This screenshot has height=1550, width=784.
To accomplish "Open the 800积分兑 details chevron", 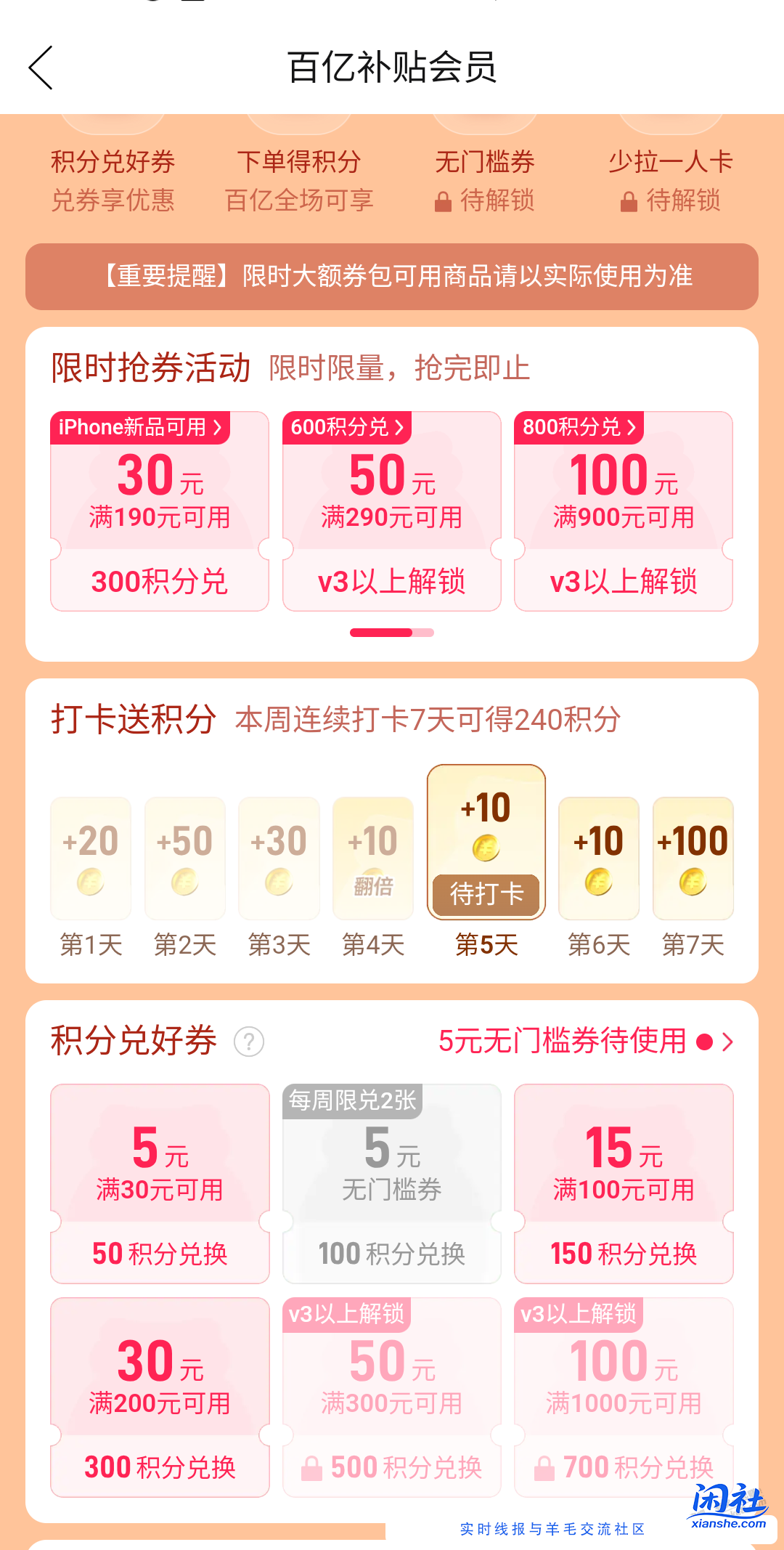I will (631, 428).
